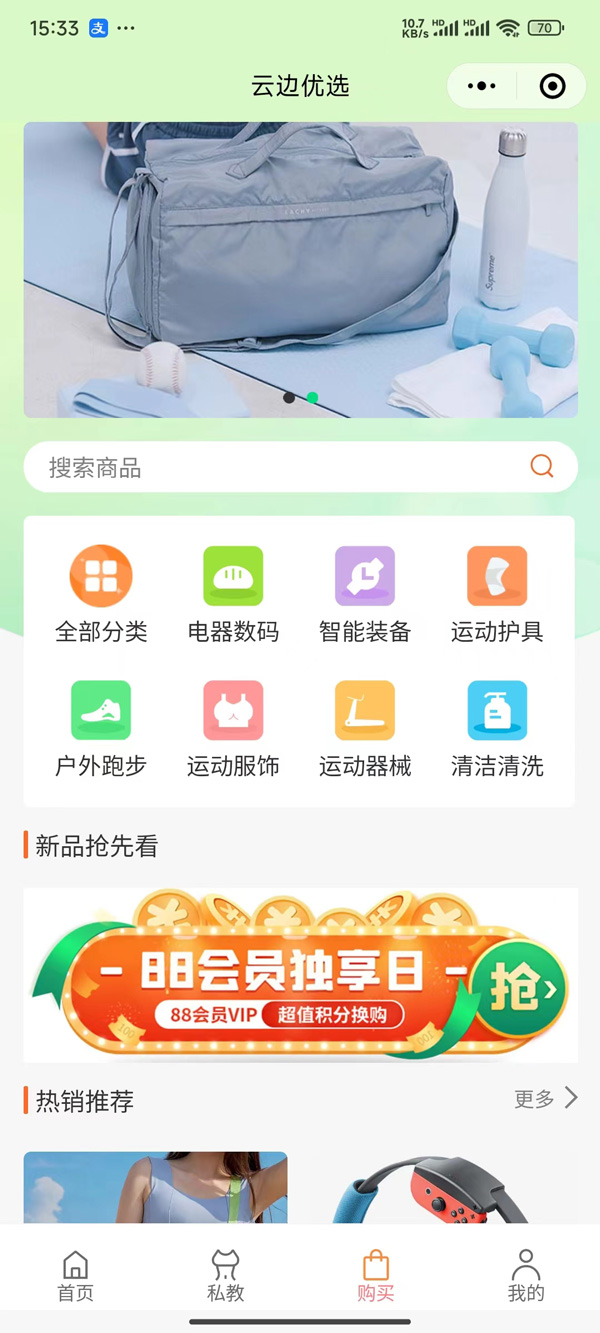Open the Ring Fit controller product card

tap(440, 1190)
